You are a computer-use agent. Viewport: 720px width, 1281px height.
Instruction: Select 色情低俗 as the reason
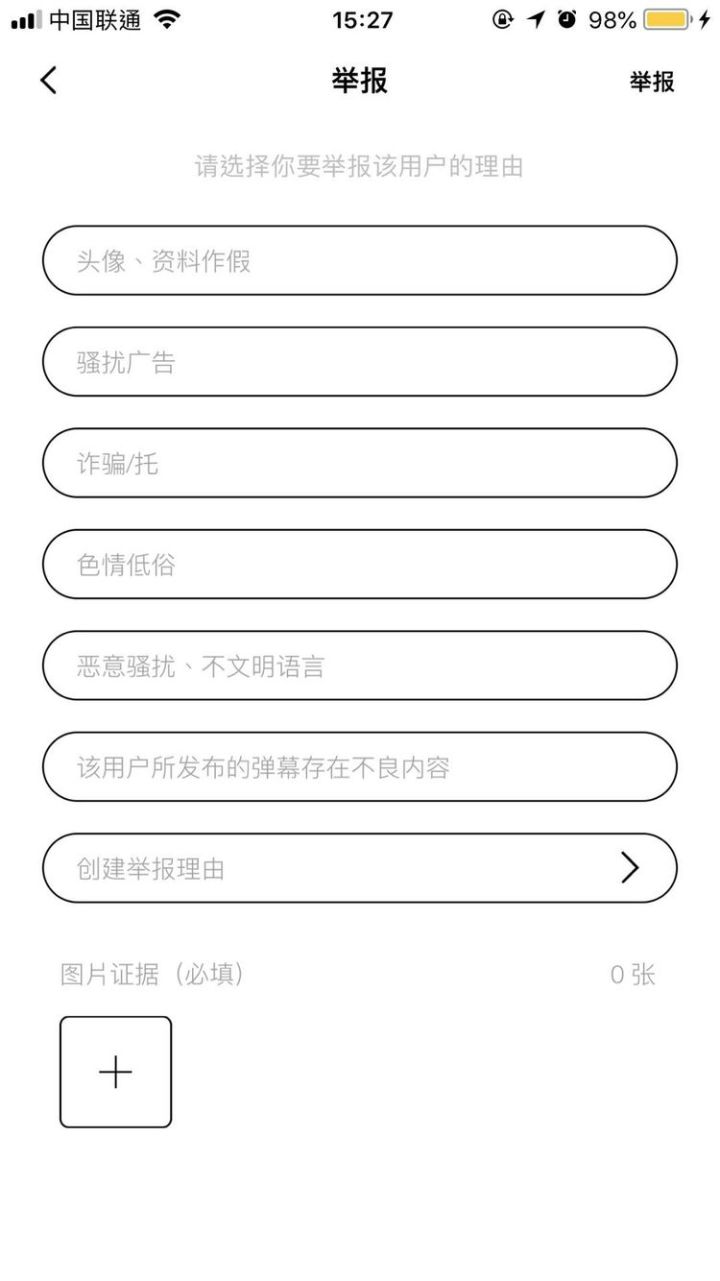360,565
